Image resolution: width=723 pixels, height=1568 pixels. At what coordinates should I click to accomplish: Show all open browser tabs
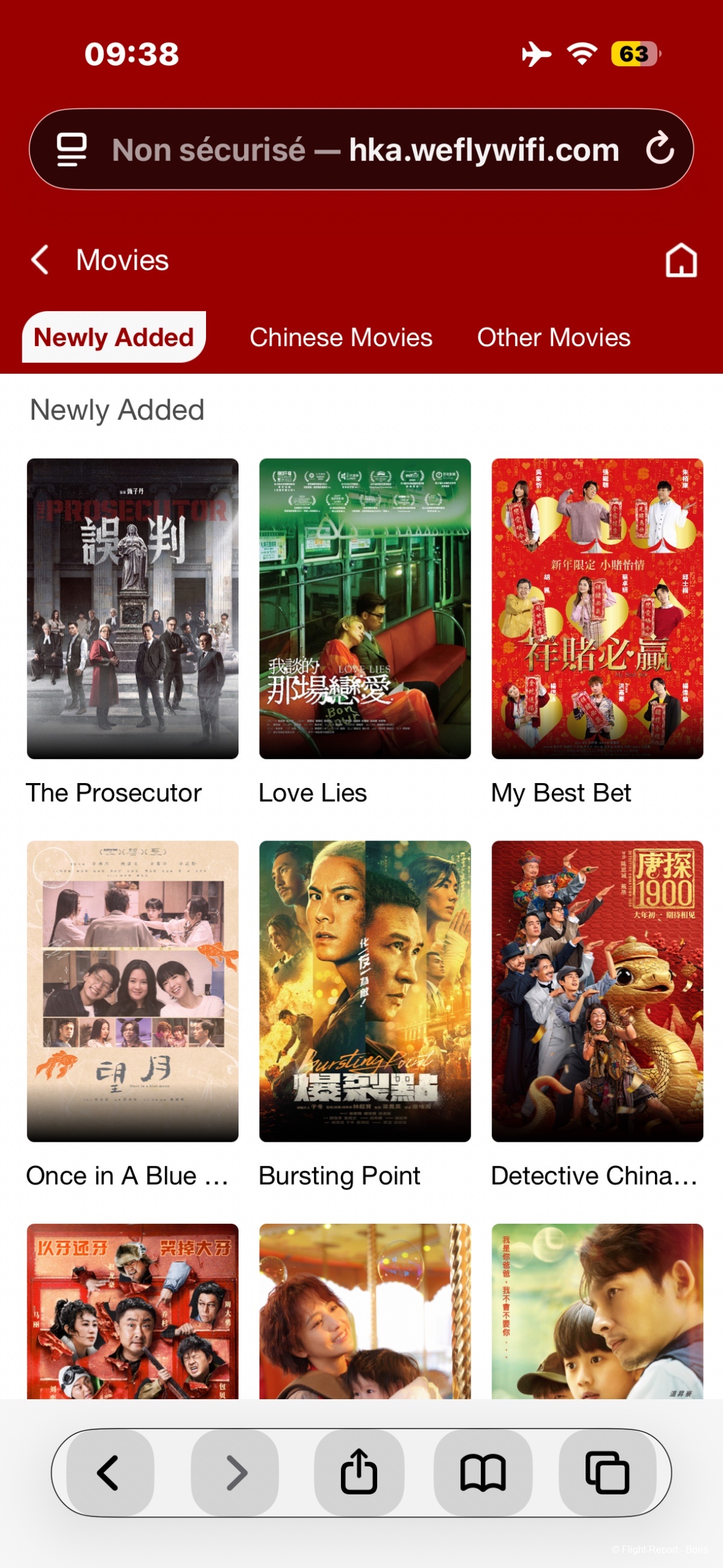607,1473
